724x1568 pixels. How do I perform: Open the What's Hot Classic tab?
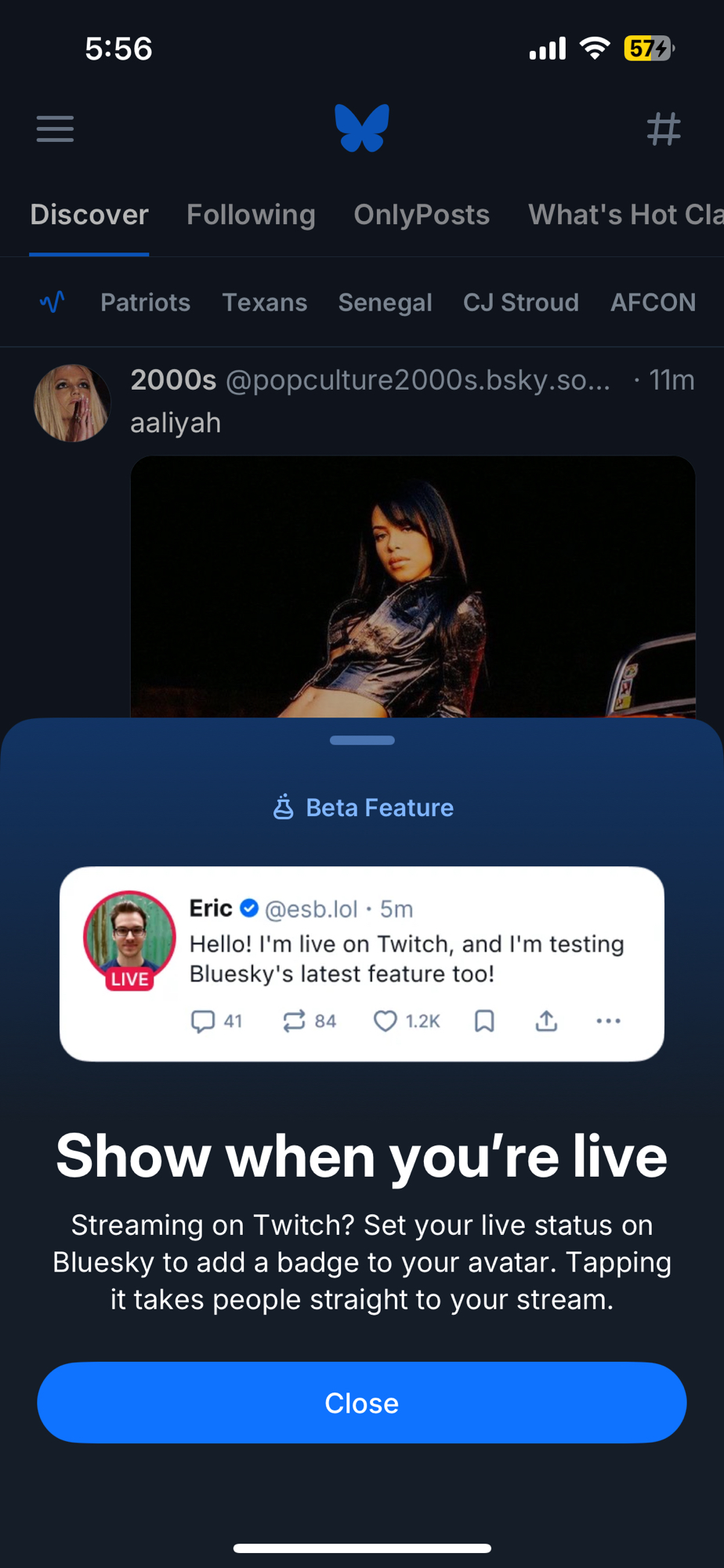point(625,215)
